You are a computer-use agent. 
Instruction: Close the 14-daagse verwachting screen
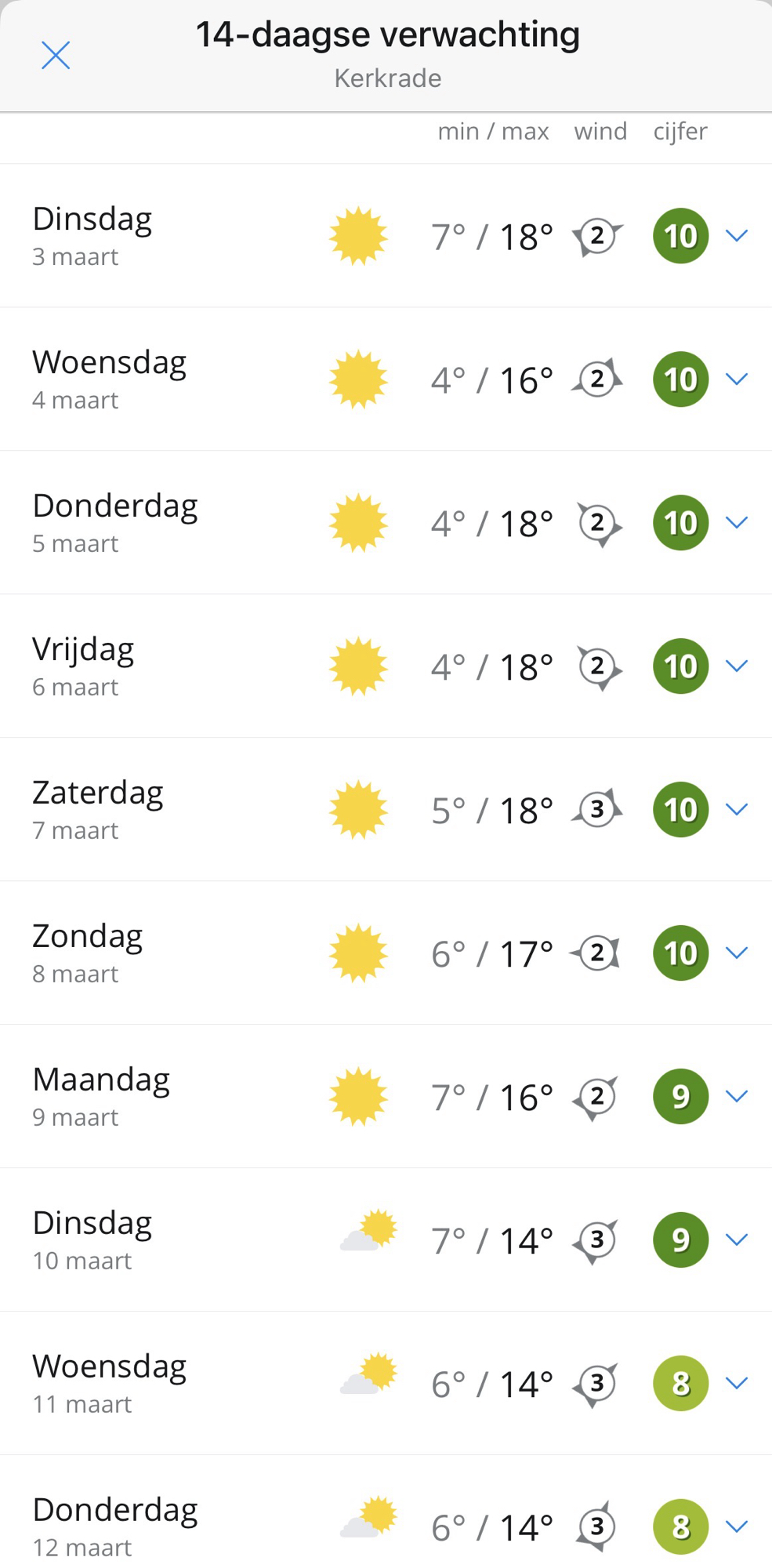(56, 56)
